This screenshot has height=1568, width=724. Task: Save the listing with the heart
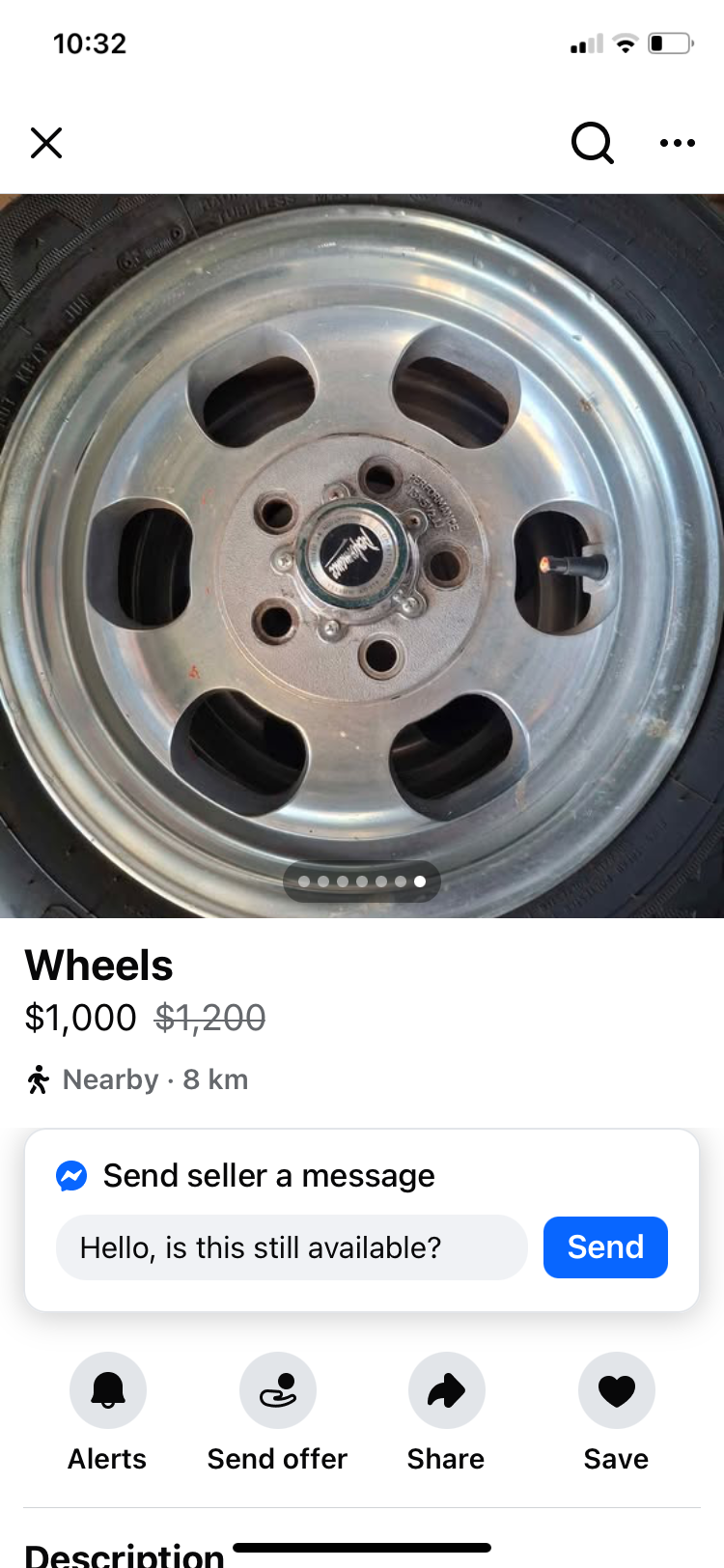click(616, 1390)
